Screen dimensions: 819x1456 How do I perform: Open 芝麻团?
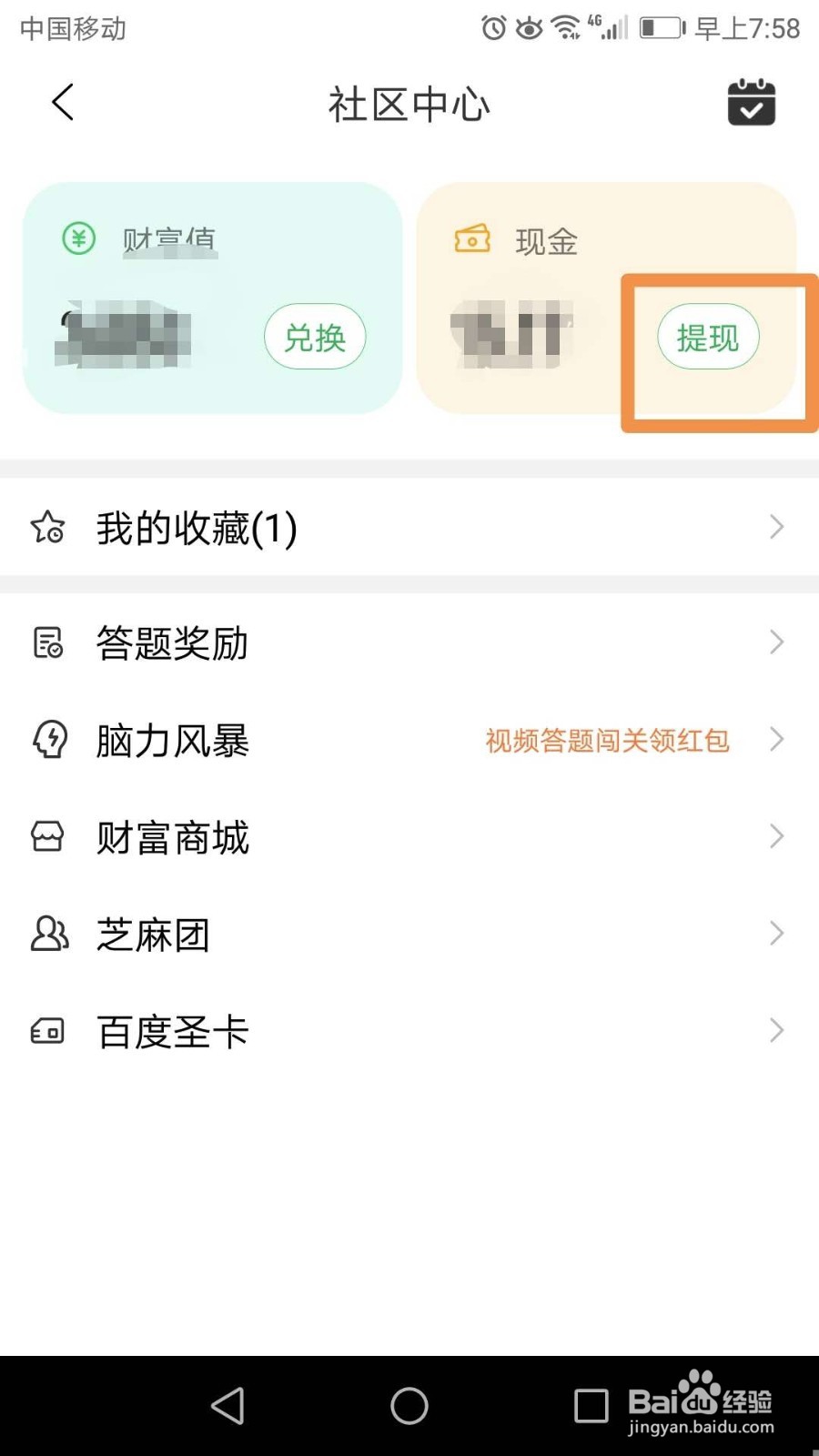click(x=409, y=935)
